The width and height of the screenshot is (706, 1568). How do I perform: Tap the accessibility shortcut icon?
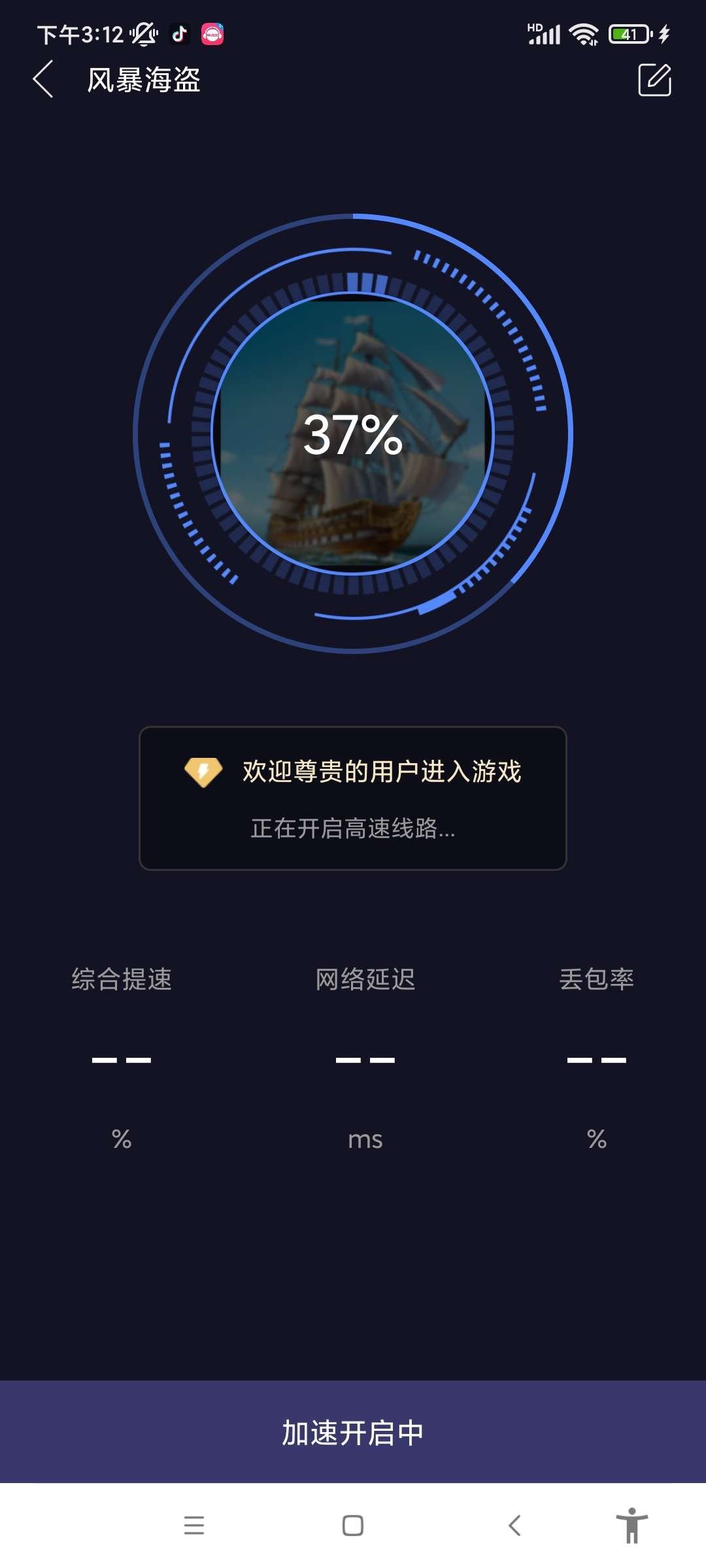(631, 1526)
